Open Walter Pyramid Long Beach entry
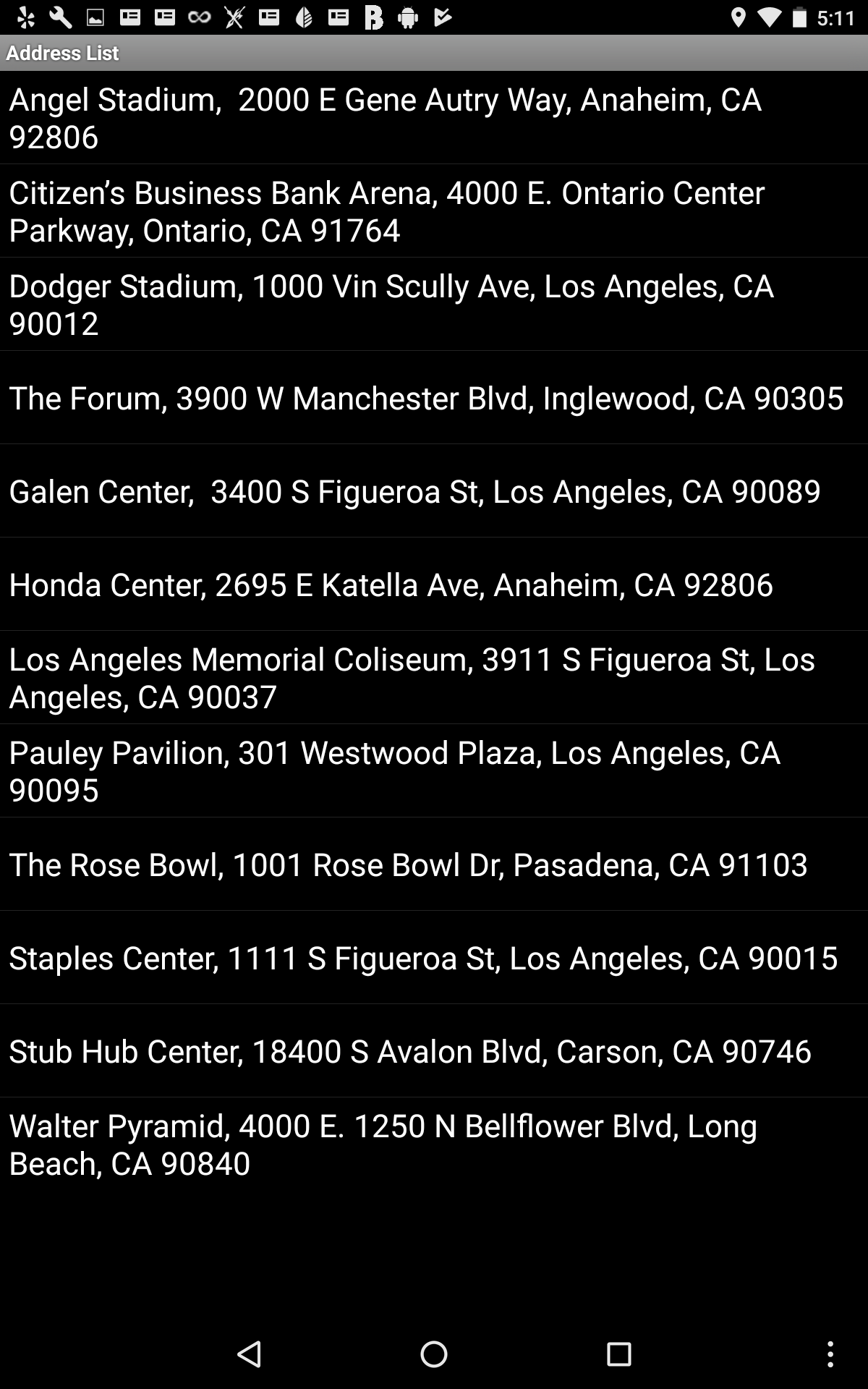The width and height of the screenshot is (868, 1389). 434,1144
